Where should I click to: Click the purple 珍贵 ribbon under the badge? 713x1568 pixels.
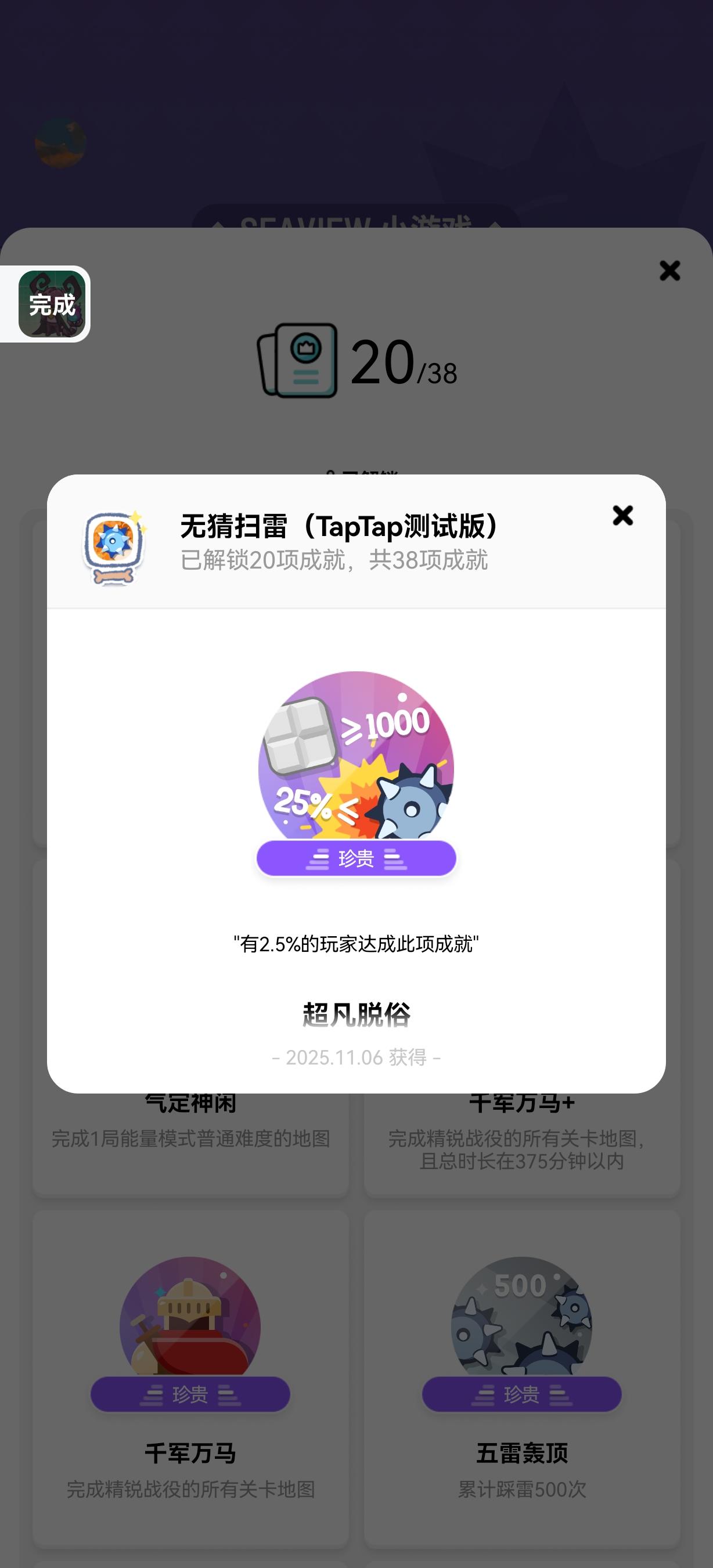point(356,858)
